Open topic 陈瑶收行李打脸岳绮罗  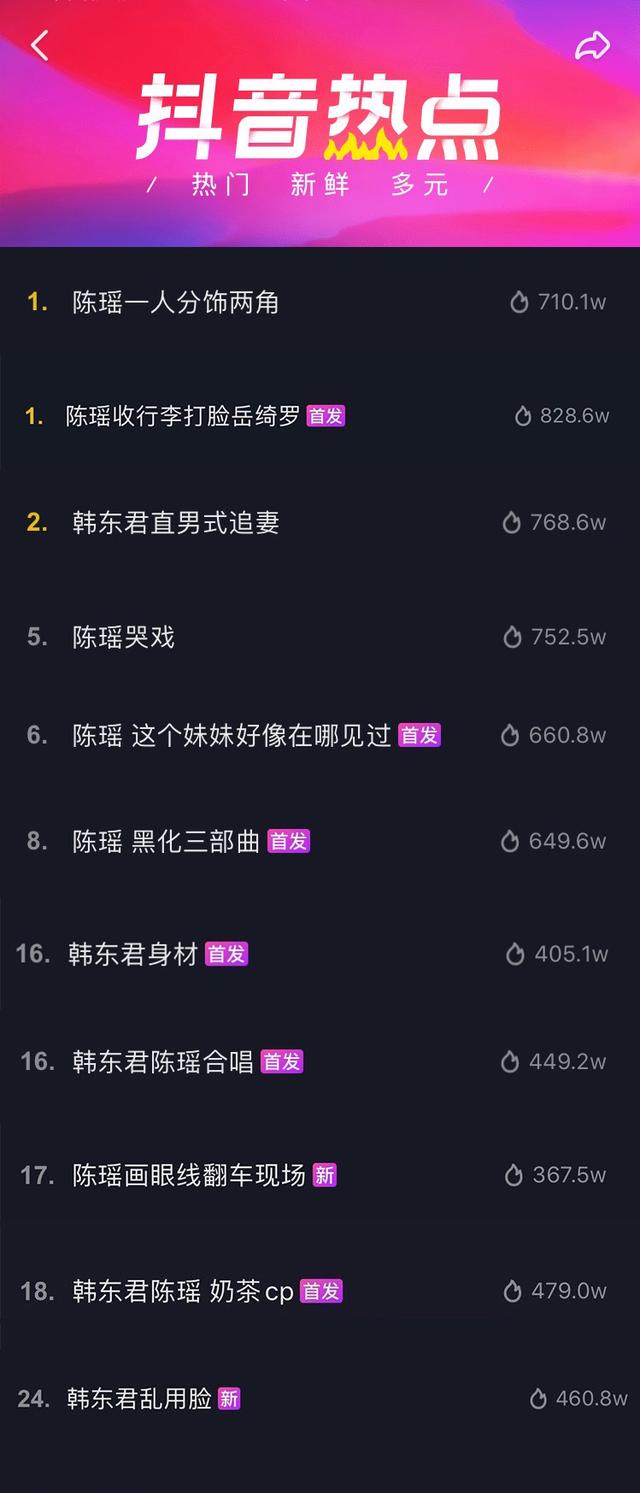[183, 416]
